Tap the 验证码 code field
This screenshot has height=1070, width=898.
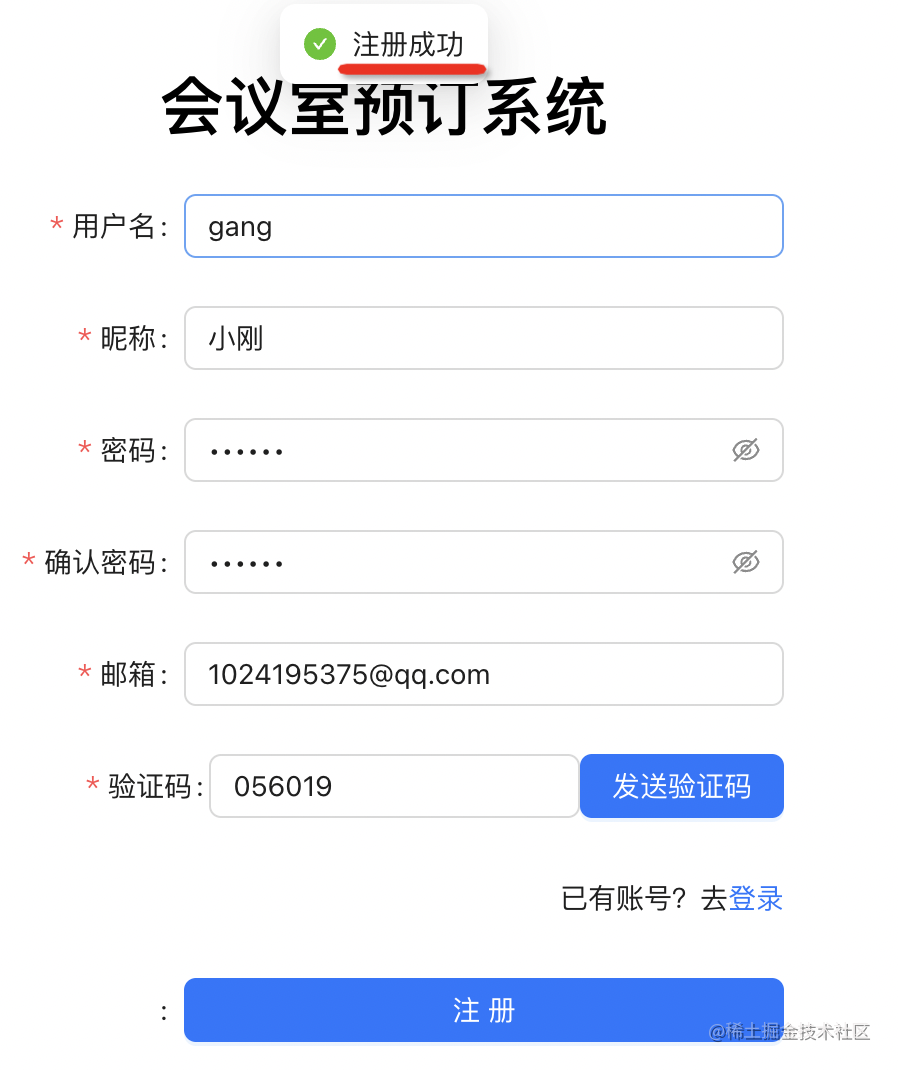click(x=394, y=786)
